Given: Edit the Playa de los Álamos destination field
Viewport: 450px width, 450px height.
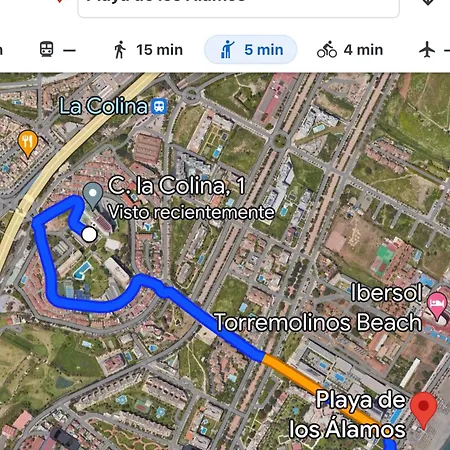Looking at the screenshot, I should pyautogui.click(x=239, y=7).
